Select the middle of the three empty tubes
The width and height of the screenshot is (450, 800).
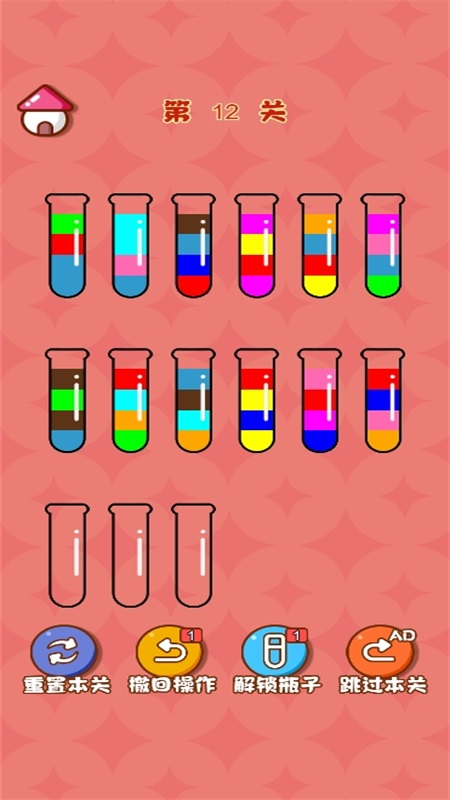point(131,556)
